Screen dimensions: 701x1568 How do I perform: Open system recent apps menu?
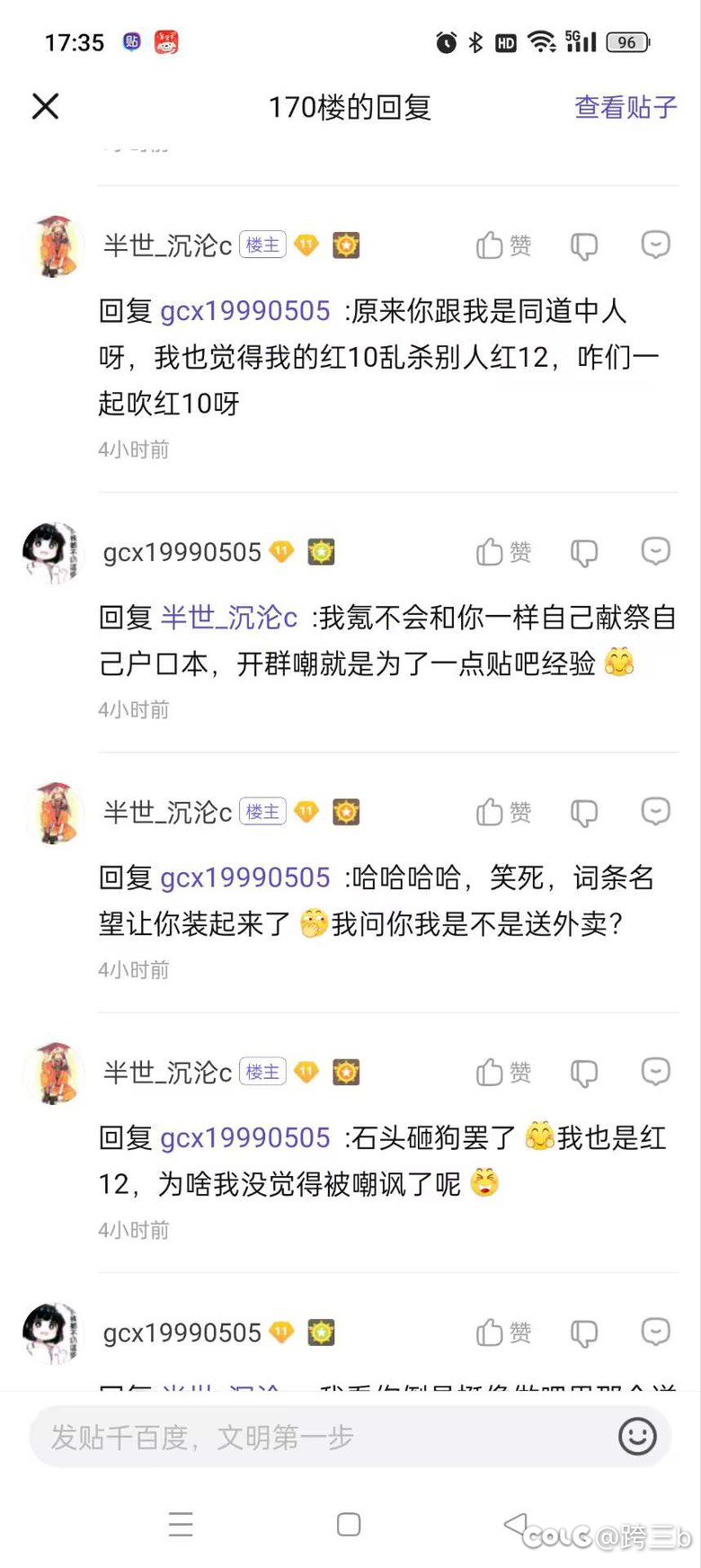pos(181,1524)
